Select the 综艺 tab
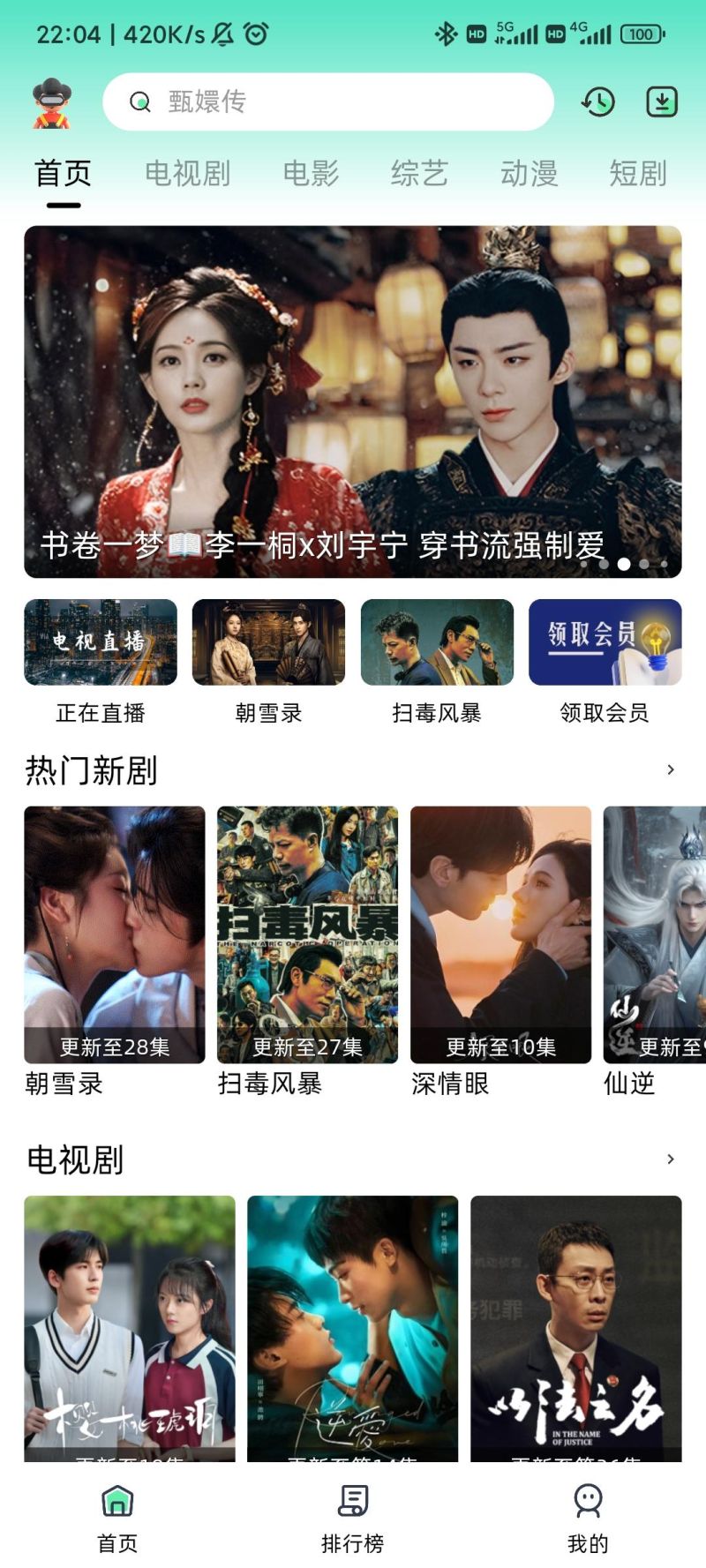 point(419,173)
